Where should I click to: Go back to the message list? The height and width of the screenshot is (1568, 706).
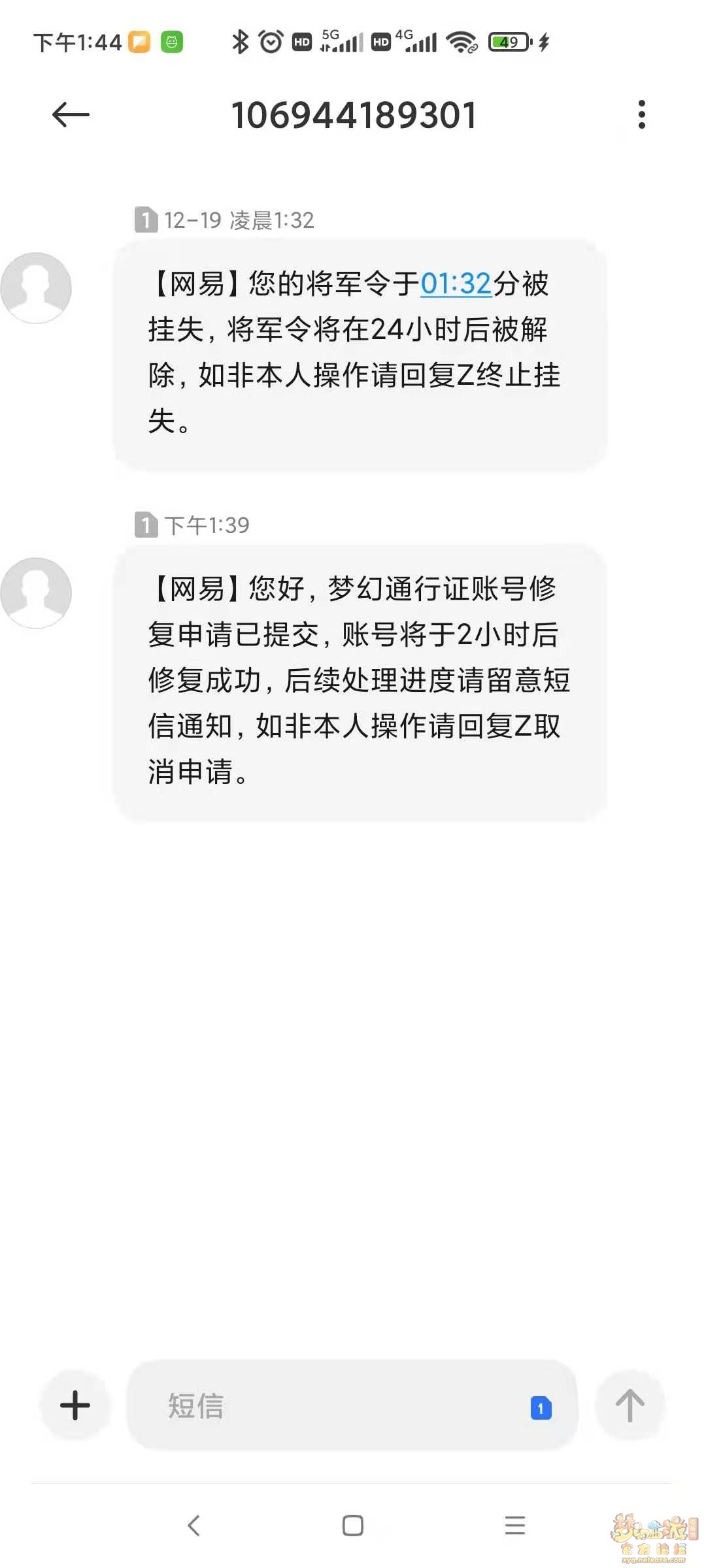(x=71, y=115)
